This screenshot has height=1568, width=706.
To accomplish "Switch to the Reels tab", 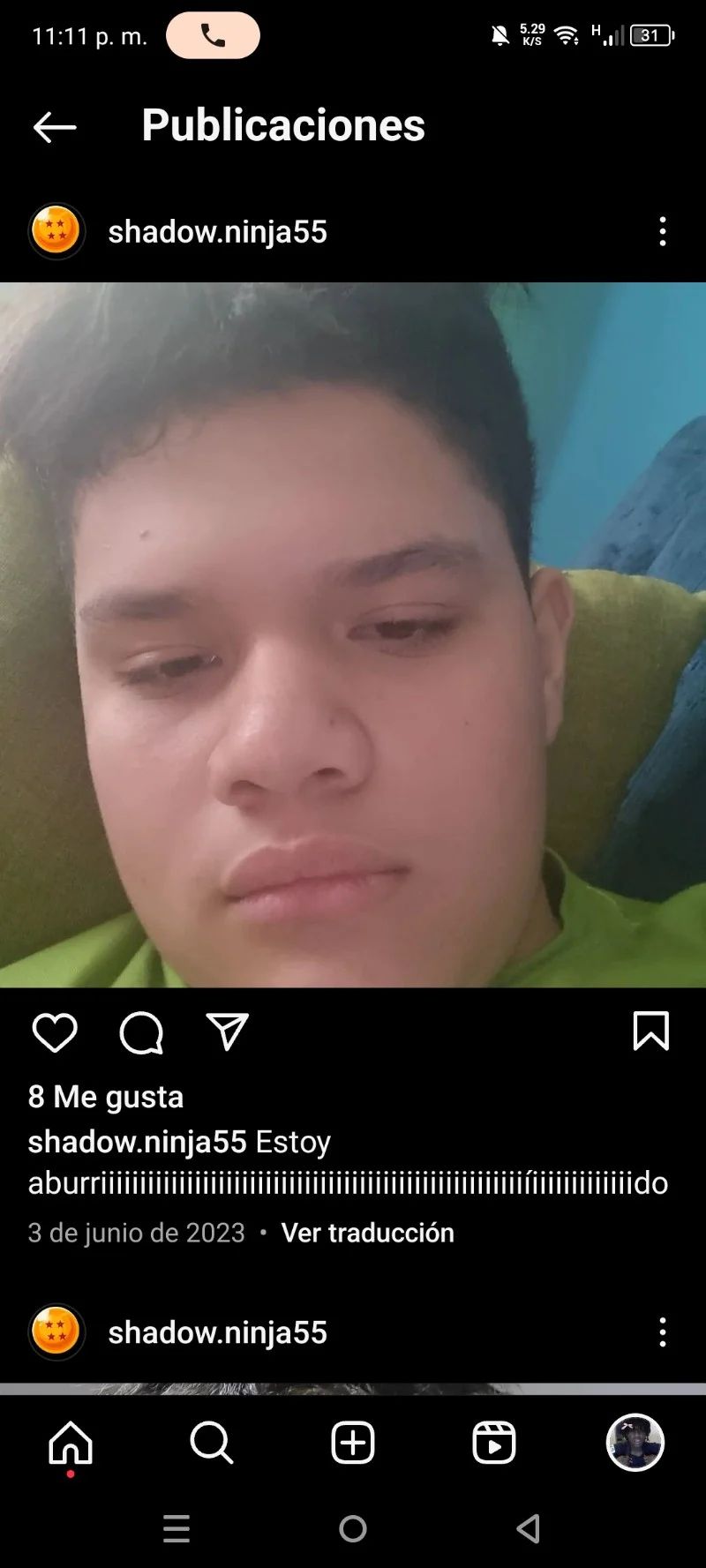I will click(494, 1444).
